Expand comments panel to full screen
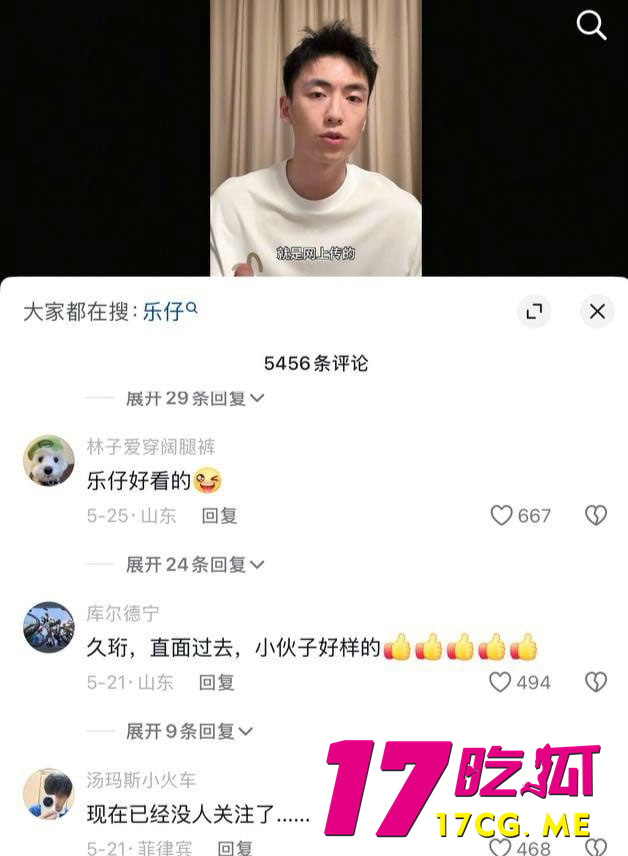The image size is (628, 856). click(534, 311)
